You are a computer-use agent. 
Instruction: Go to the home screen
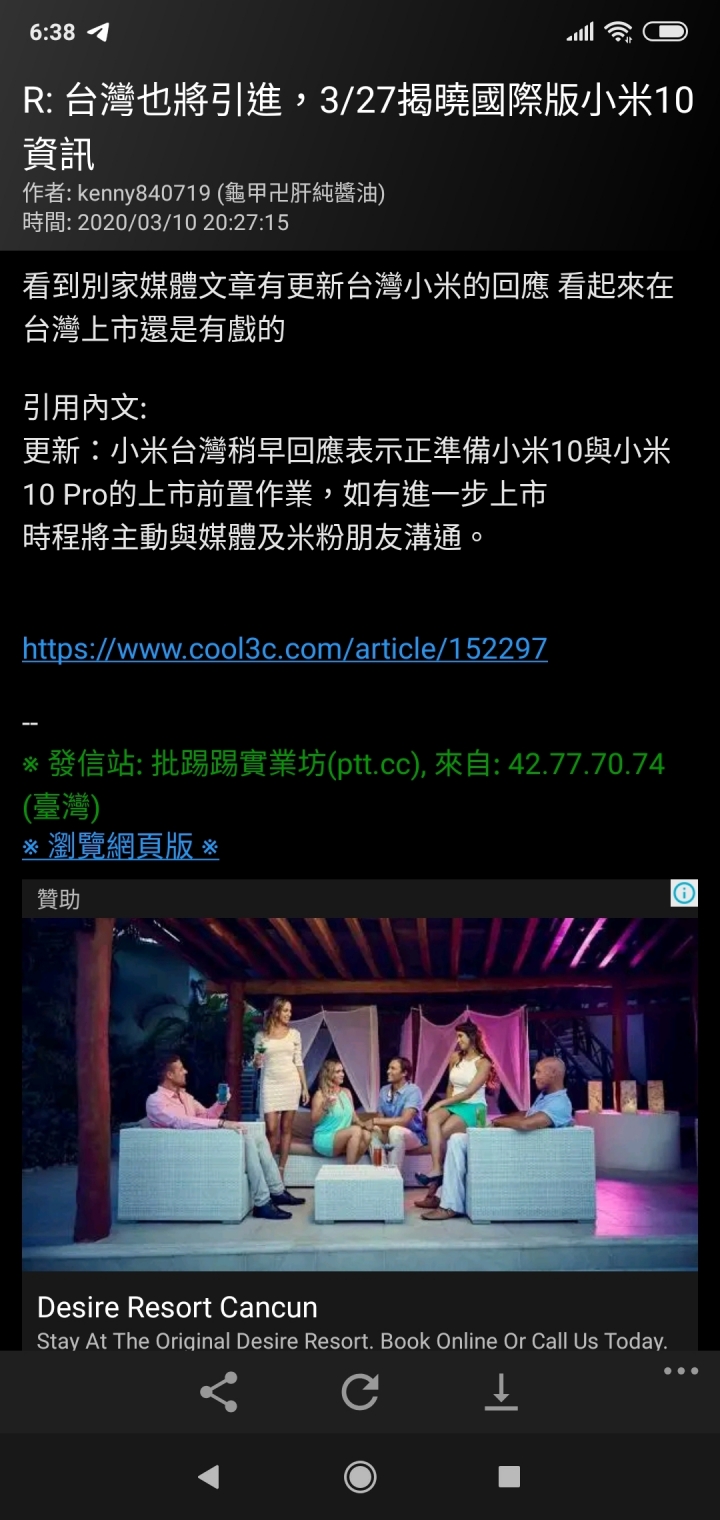pos(360,1477)
